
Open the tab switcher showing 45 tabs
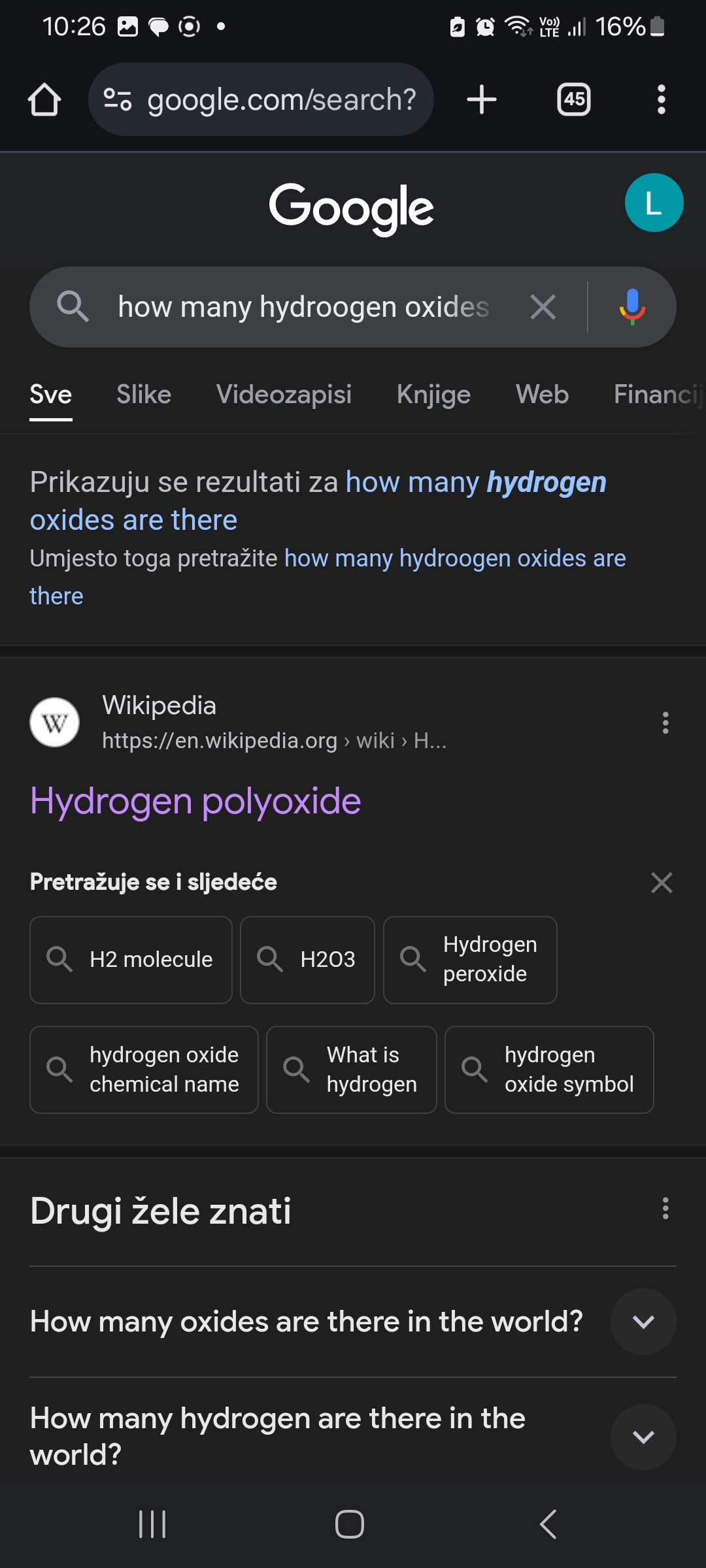pos(573,100)
